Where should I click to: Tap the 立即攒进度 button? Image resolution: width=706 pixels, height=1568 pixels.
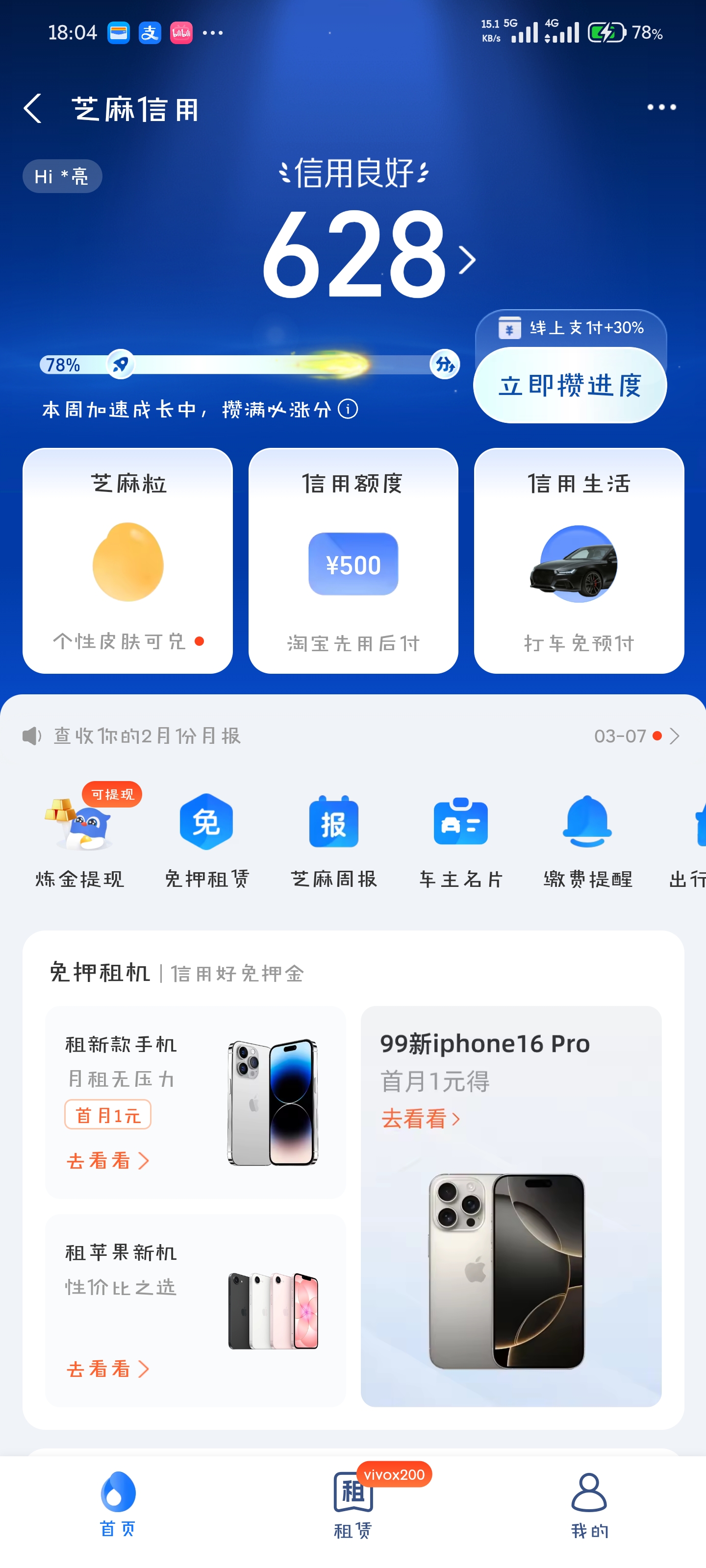point(570,385)
